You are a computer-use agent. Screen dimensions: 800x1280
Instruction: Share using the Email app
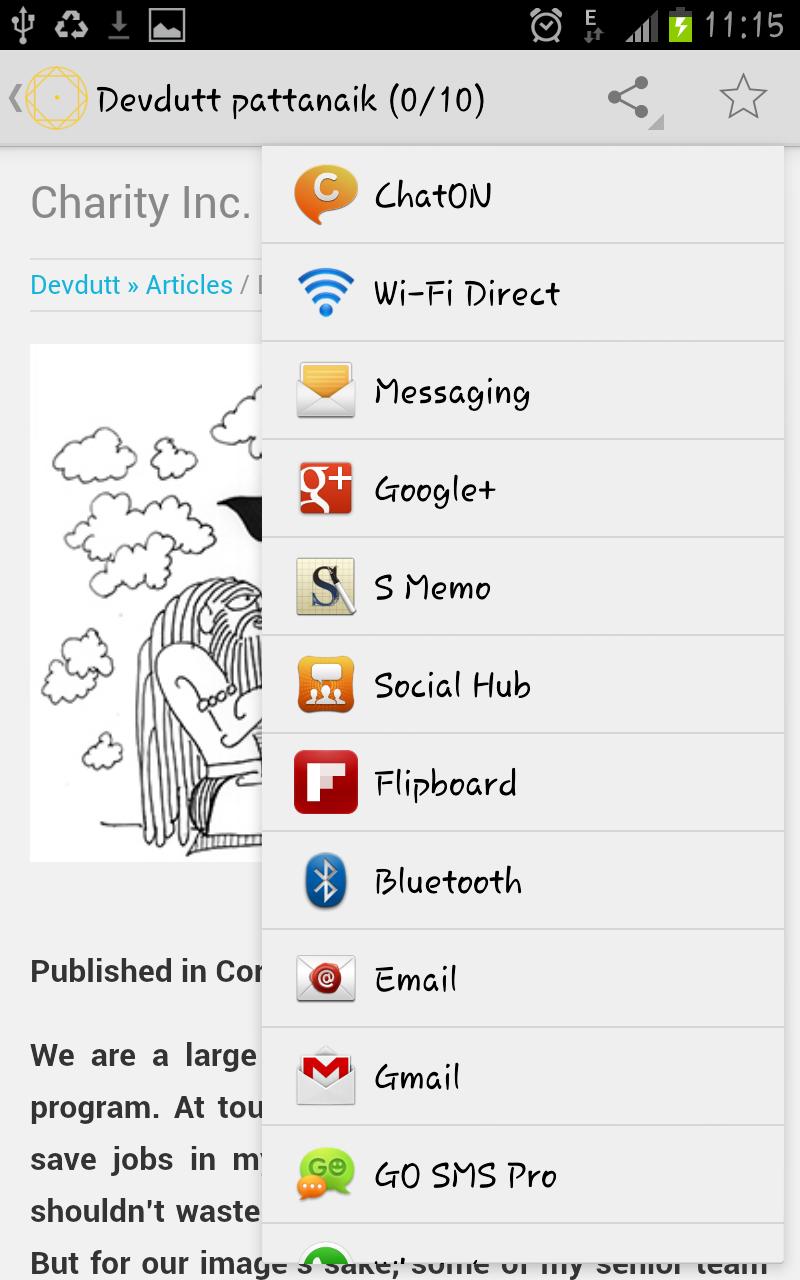[x=522, y=979]
